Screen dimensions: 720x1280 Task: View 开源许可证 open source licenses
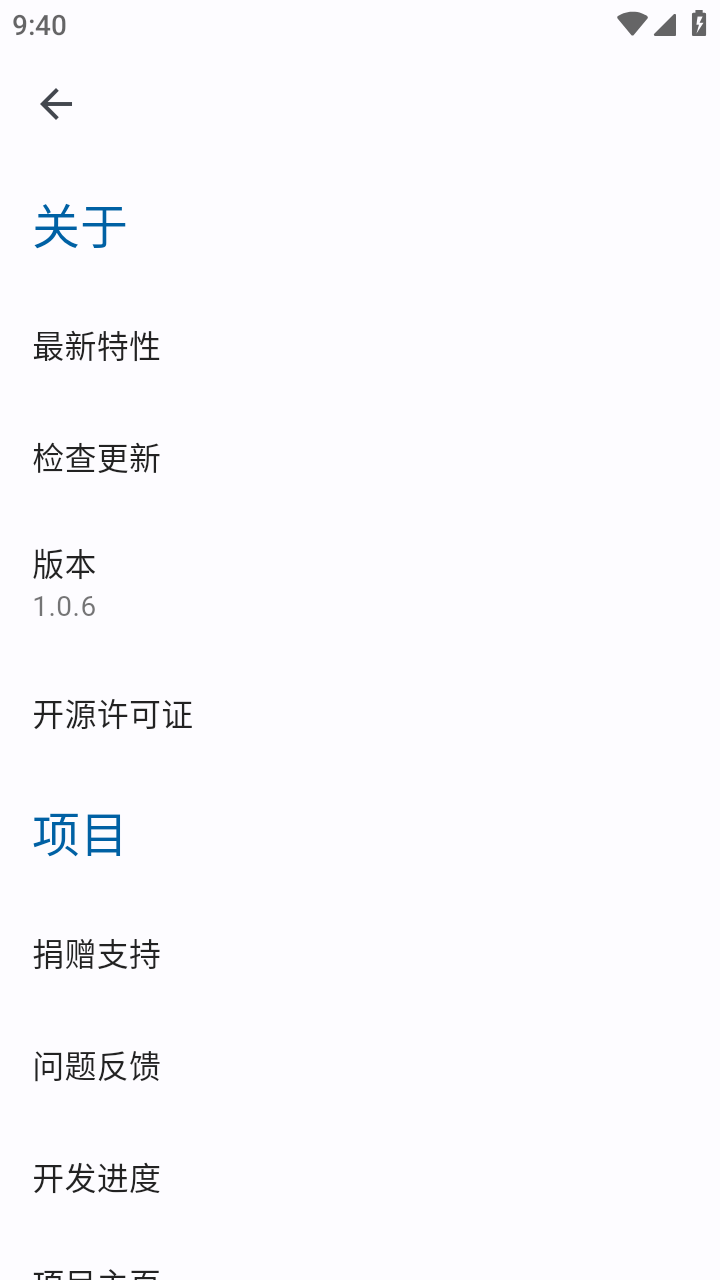click(360, 715)
